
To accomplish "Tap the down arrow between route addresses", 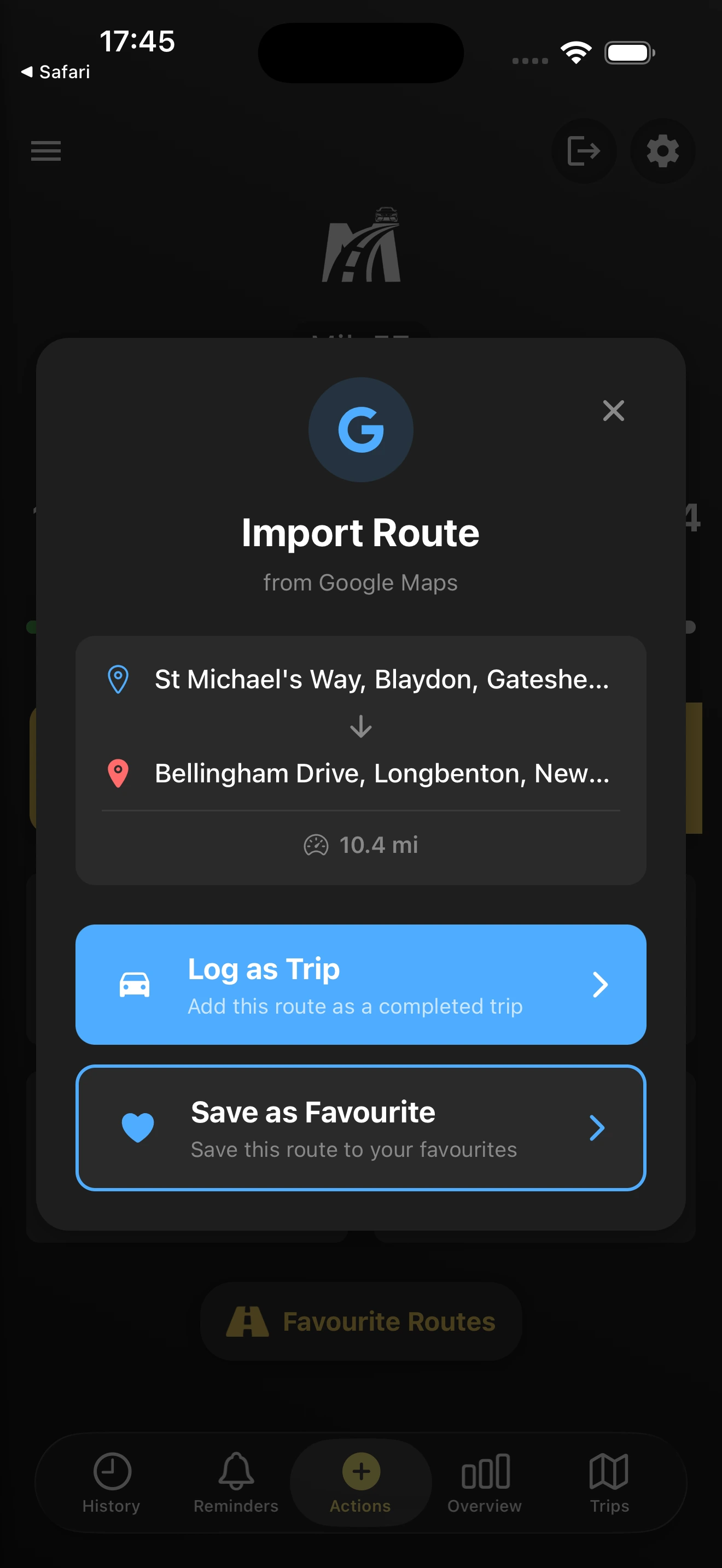I will pyautogui.click(x=360, y=727).
